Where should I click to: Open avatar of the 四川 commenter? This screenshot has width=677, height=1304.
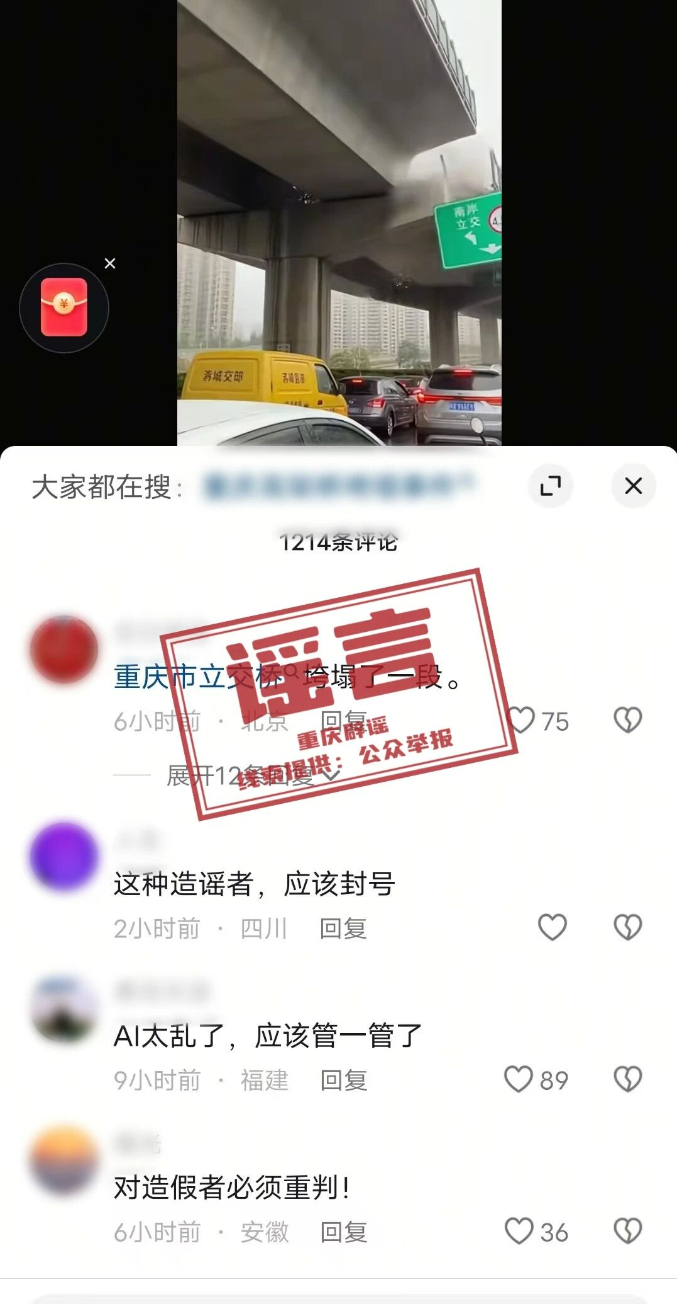click(64, 857)
